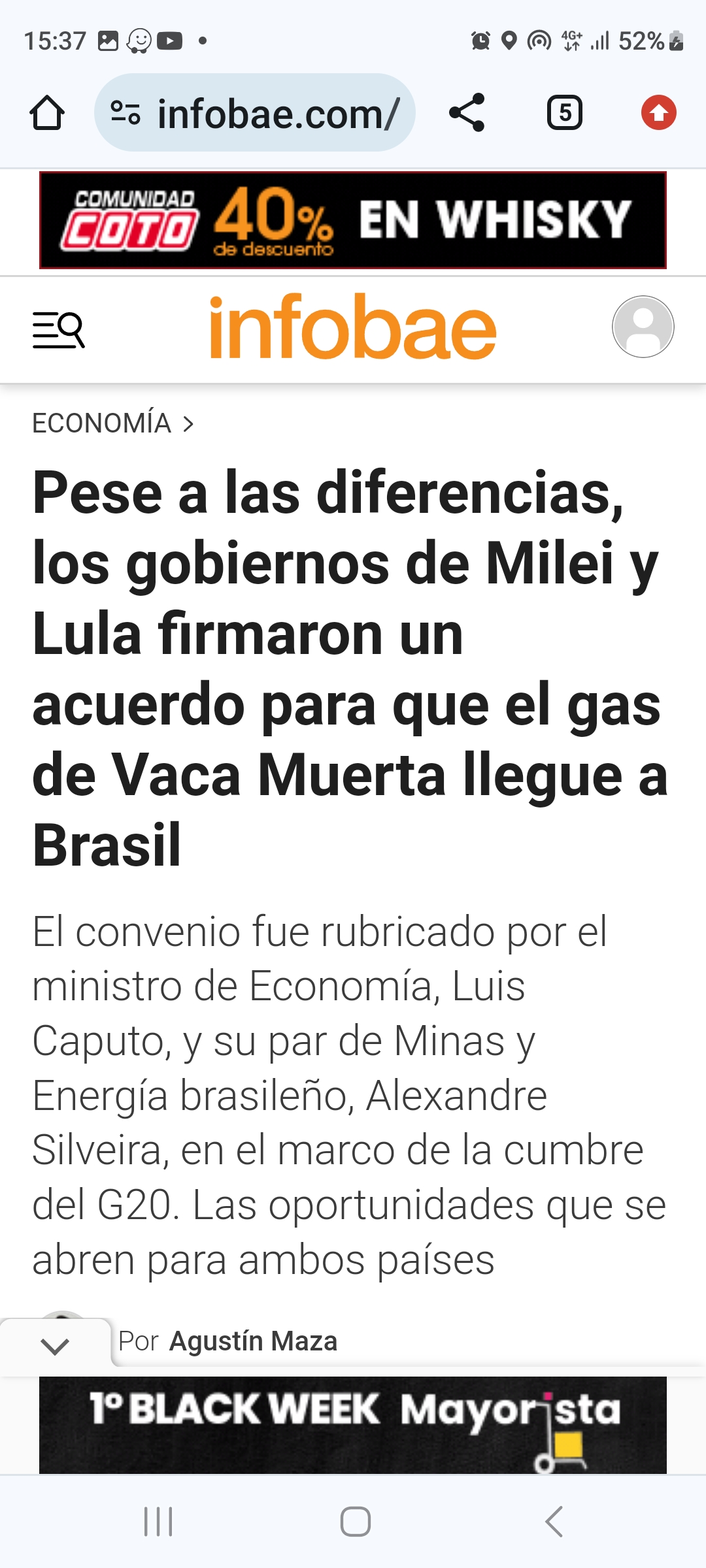Show recent apps from the navigation bar
The height and width of the screenshot is (1568, 706).
pos(158,1522)
